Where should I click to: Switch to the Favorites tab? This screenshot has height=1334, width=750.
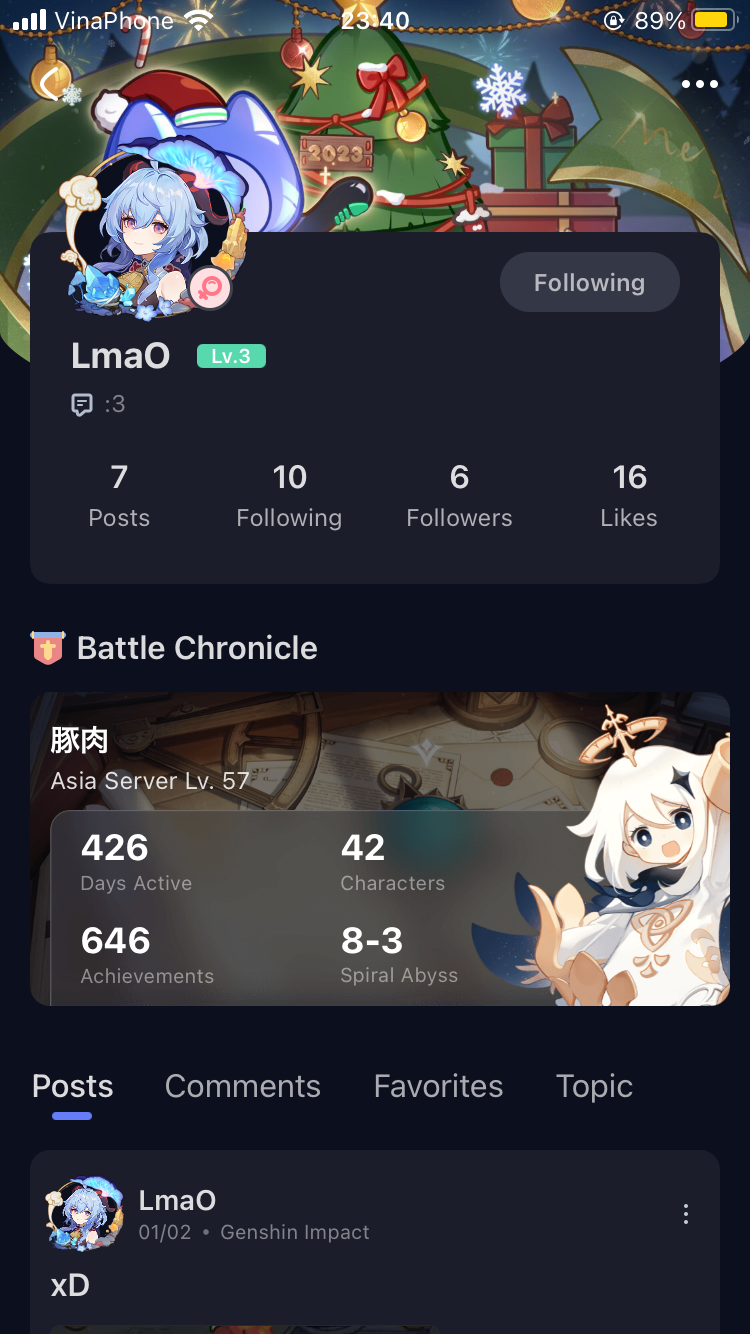pyautogui.click(x=439, y=1086)
